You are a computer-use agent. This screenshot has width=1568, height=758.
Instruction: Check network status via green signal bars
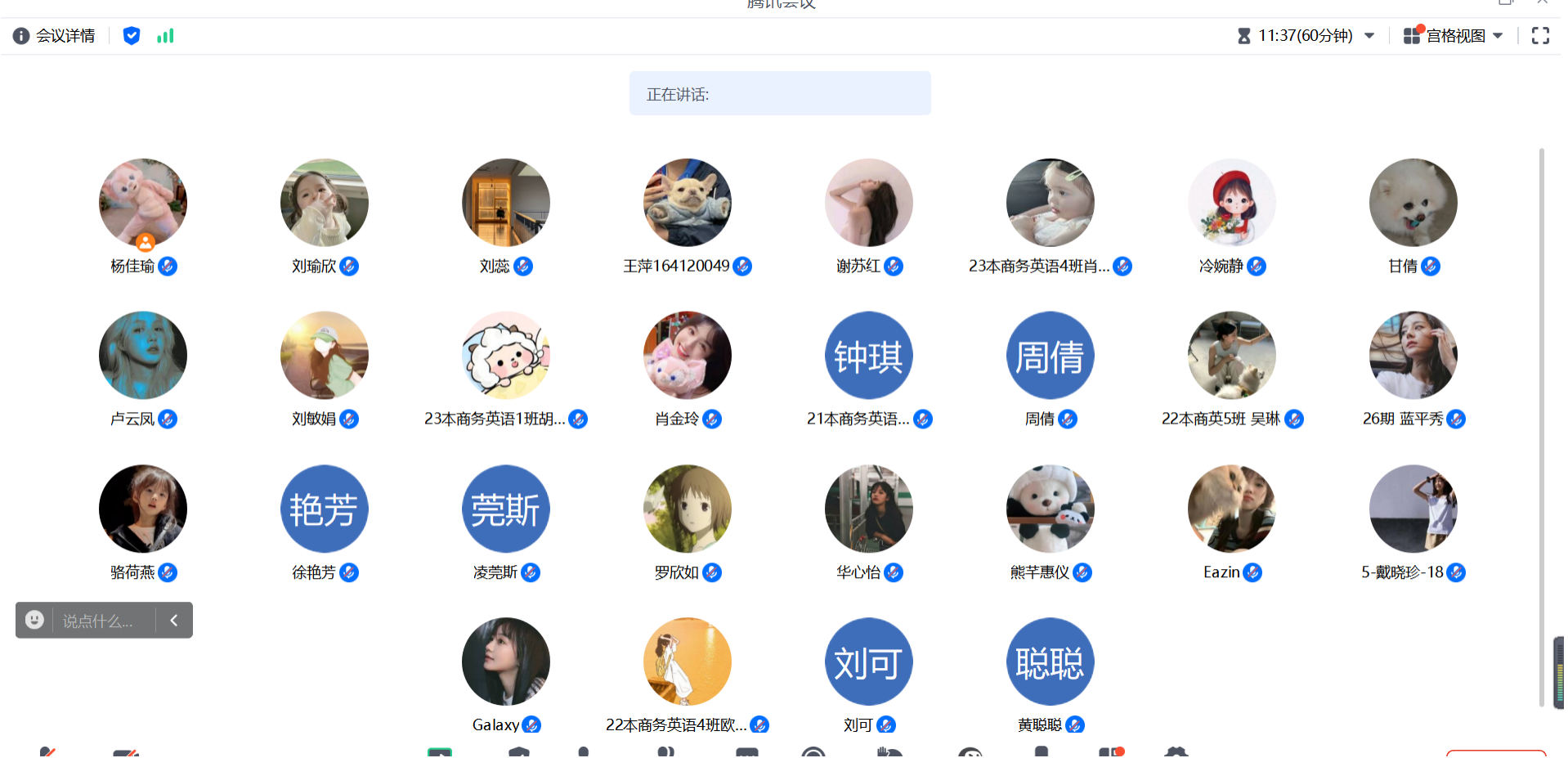click(x=165, y=36)
